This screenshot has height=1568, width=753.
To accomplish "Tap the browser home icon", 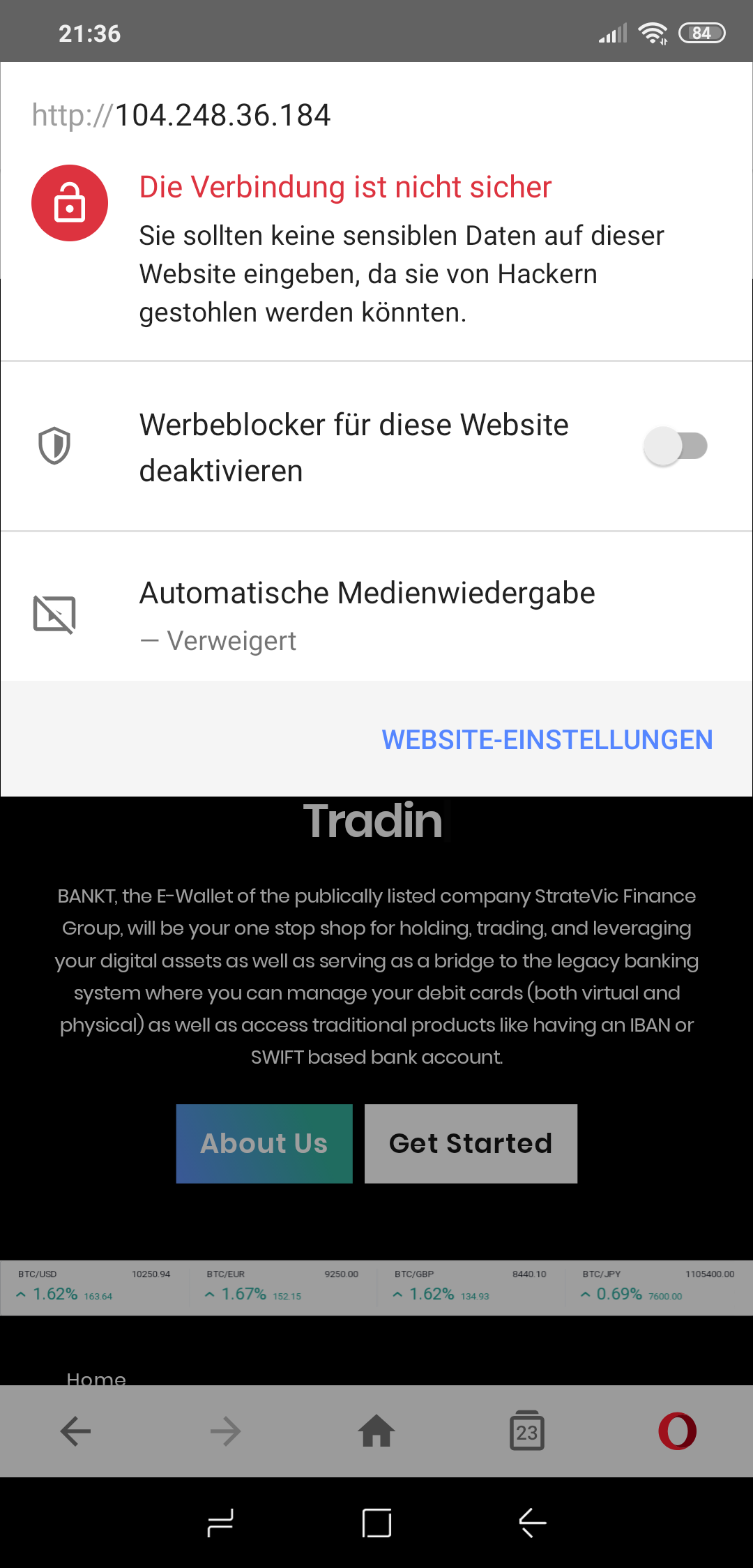I will [x=376, y=1431].
